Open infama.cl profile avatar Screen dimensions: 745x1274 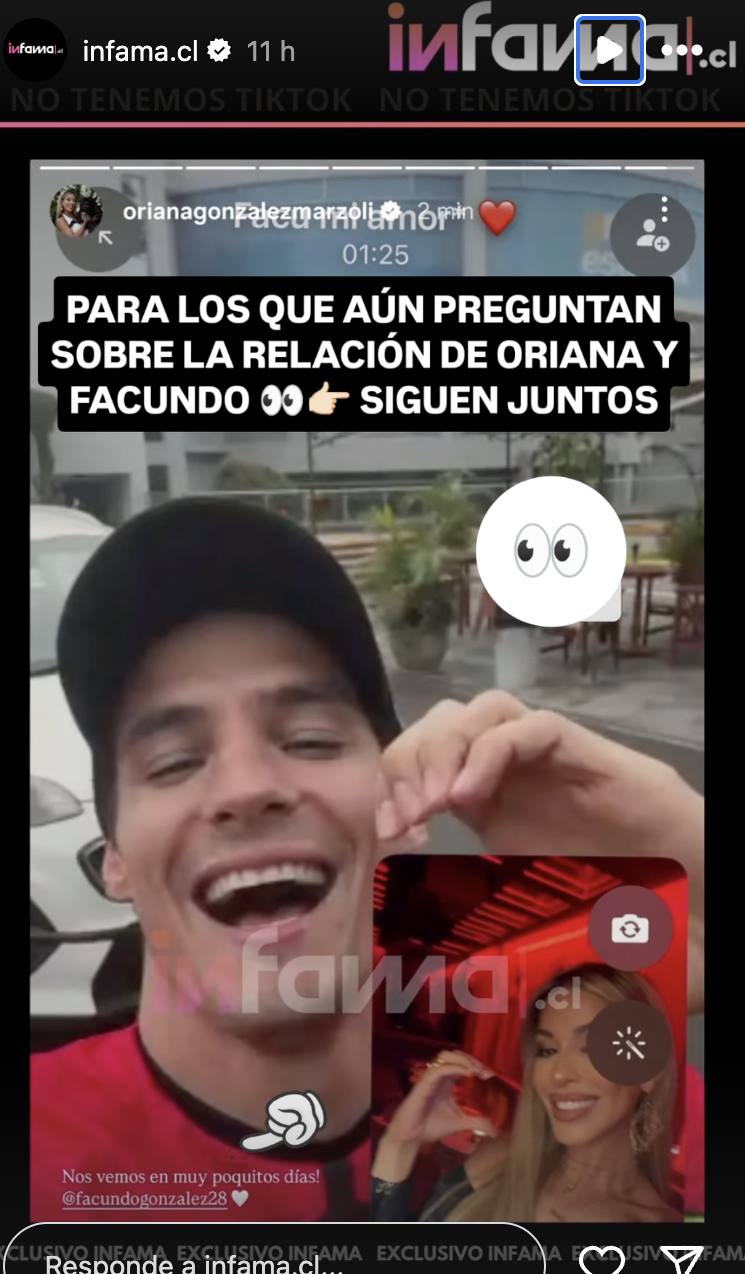[35, 49]
